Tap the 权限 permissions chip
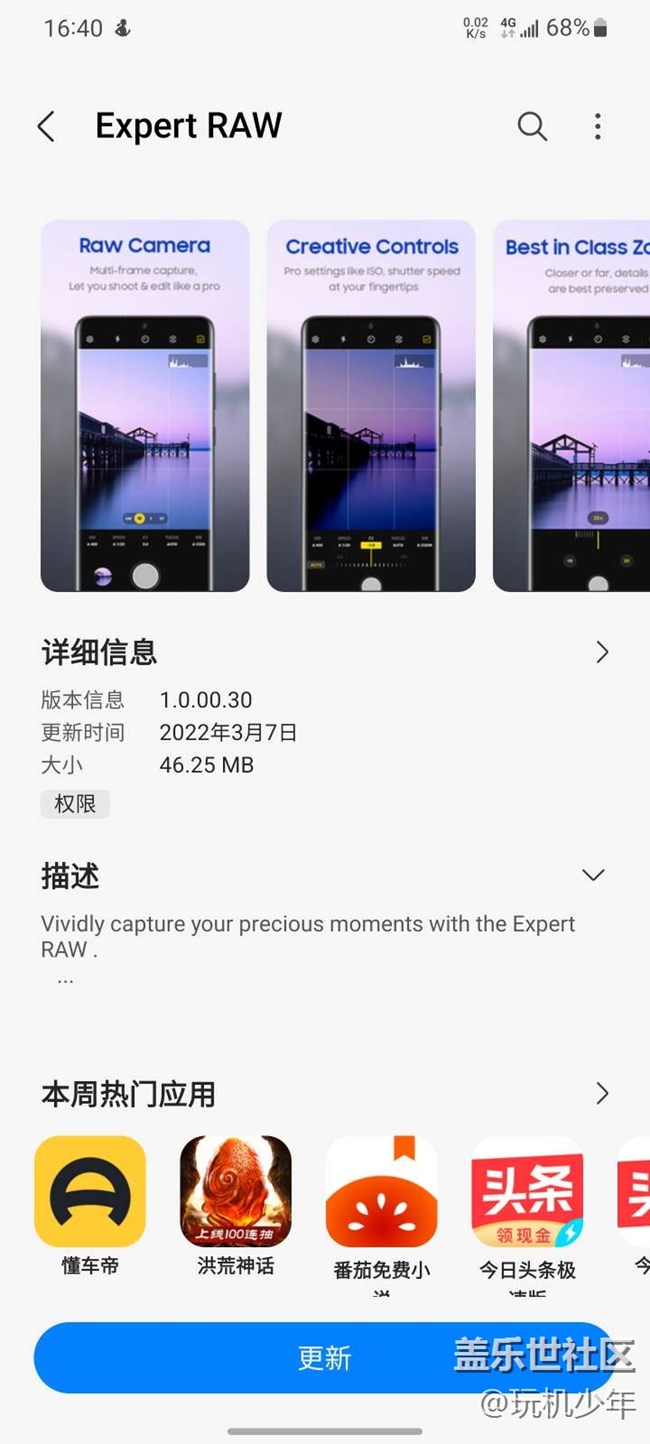This screenshot has width=650, height=1444. 75,804
